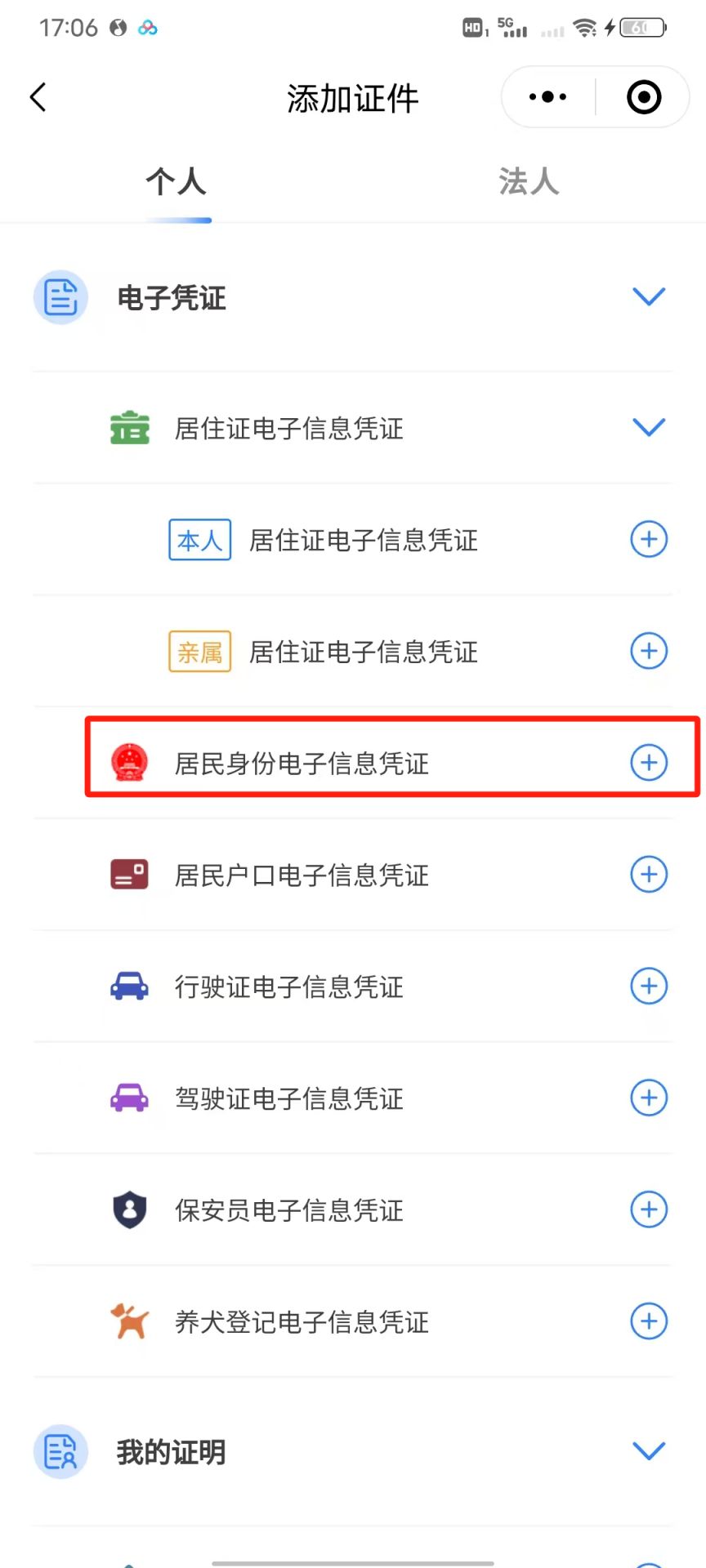
Task: Go back from 添加证件 page
Action: [x=38, y=97]
